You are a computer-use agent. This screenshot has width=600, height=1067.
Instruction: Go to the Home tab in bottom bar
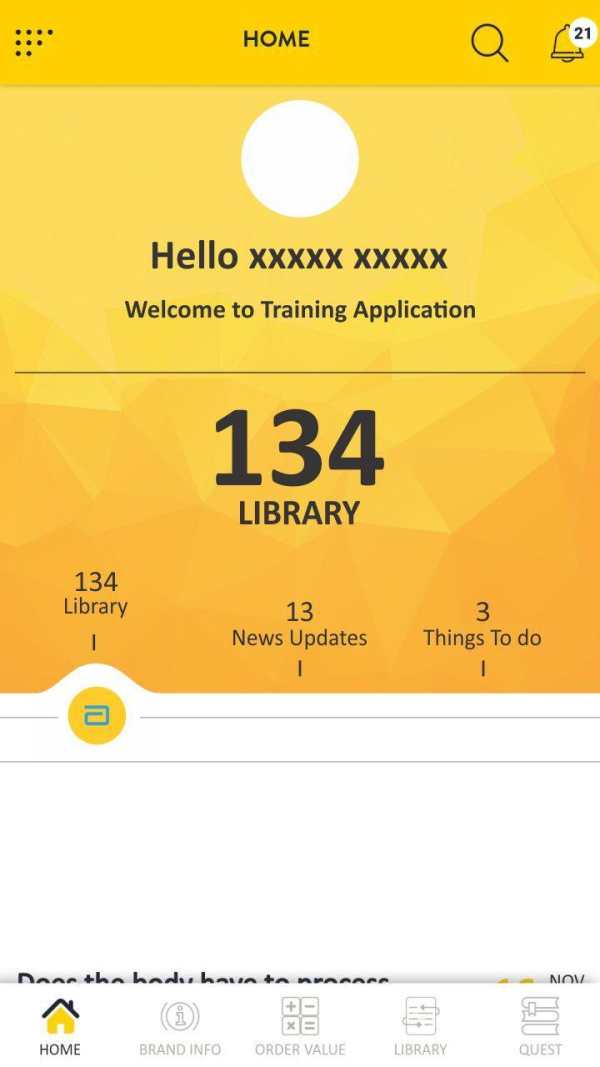tap(60, 1027)
